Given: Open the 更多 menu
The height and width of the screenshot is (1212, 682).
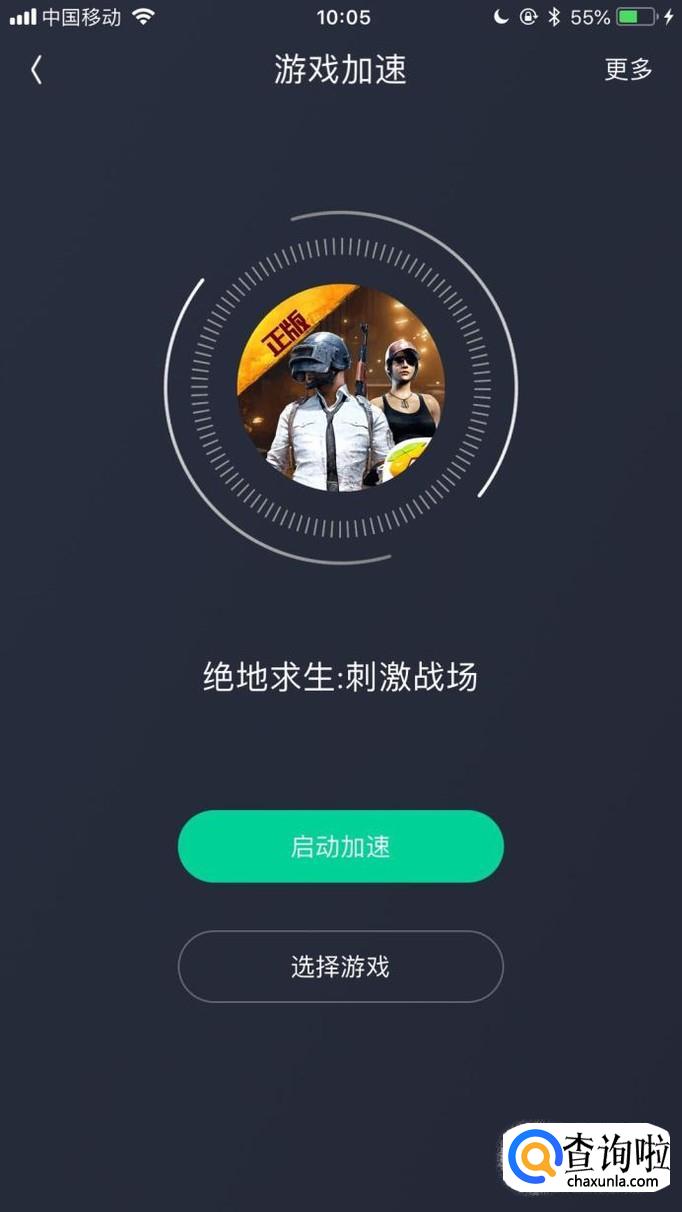Looking at the screenshot, I should 628,70.
